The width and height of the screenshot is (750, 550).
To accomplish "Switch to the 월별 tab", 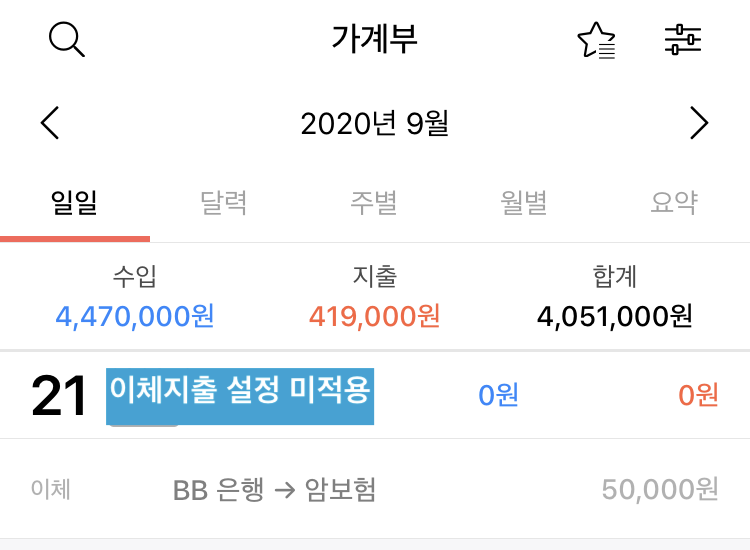I will click(x=524, y=203).
